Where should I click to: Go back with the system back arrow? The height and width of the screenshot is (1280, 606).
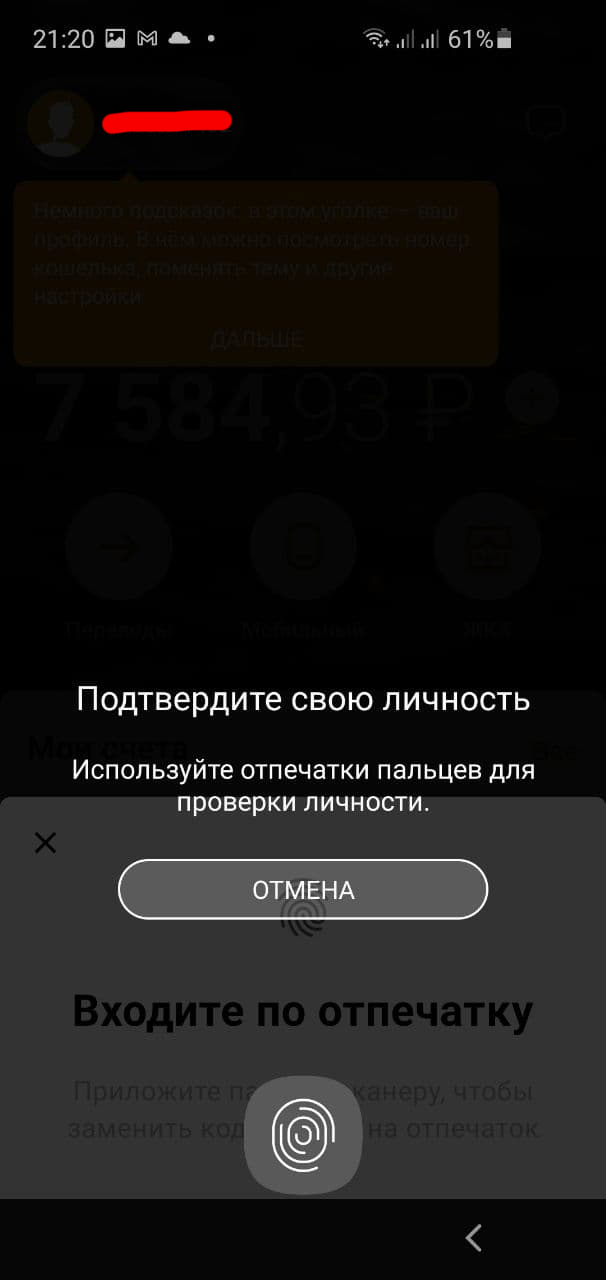[474, 1238]
